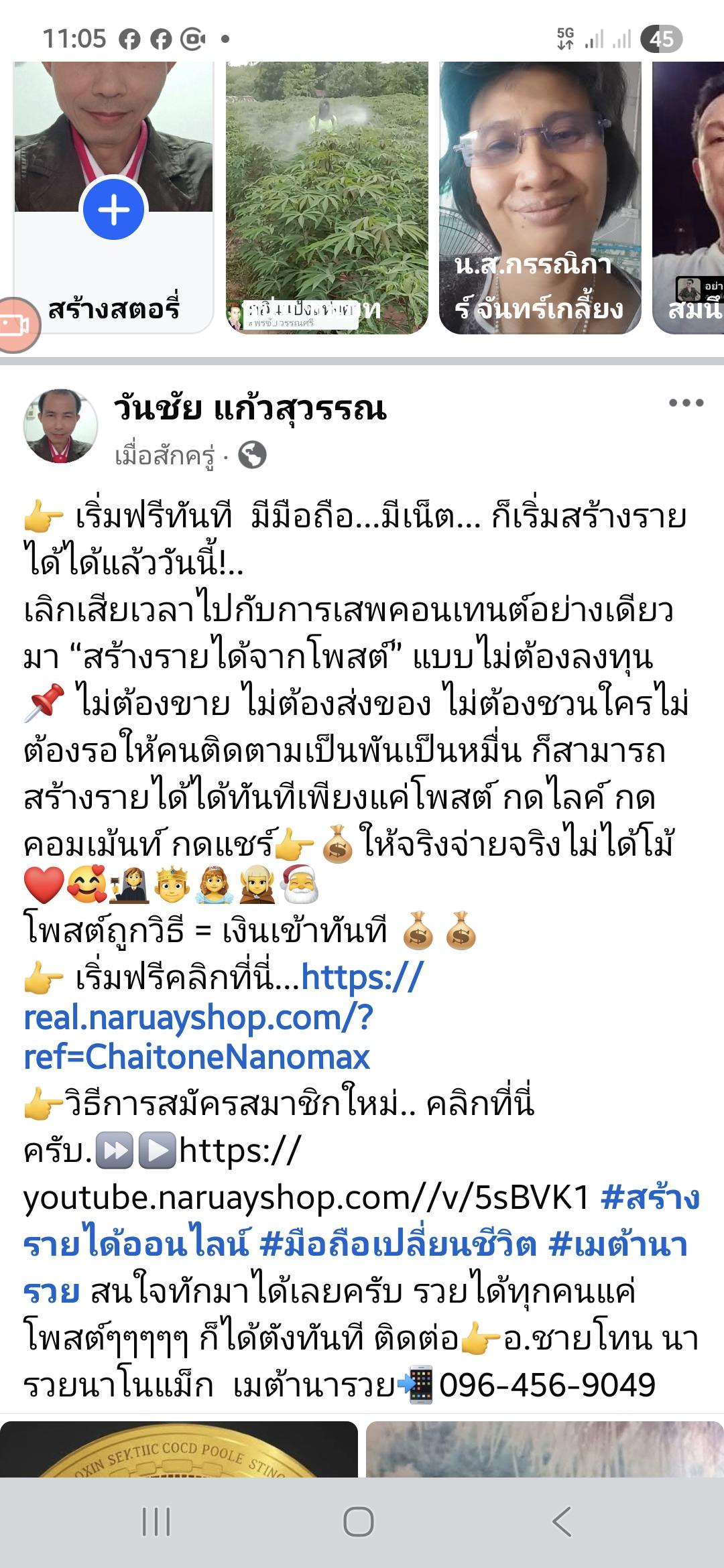Open วันชัย แก้วสุวรรณ's profile picture

coord(60,426)
